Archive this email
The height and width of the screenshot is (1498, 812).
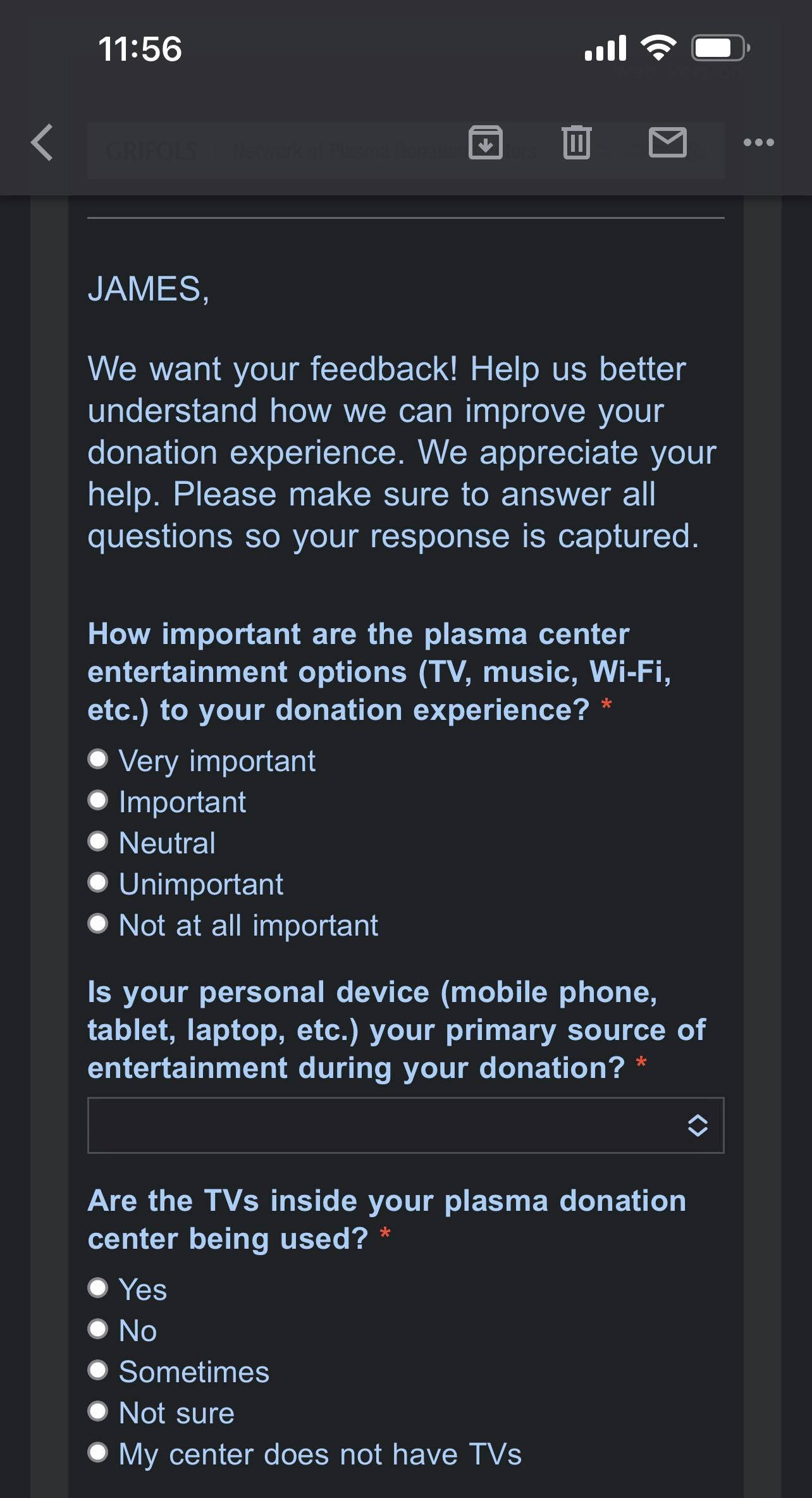[x=485, y=142]
